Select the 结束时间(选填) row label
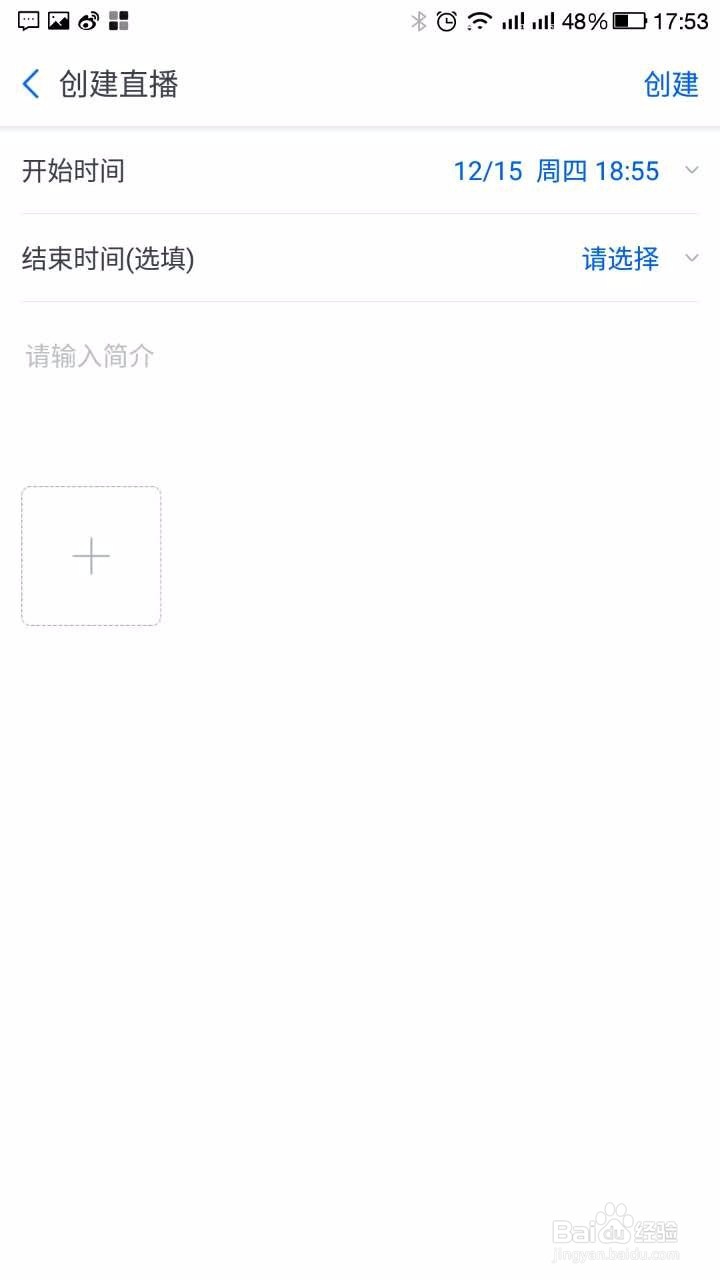 (x=110, y=259)
